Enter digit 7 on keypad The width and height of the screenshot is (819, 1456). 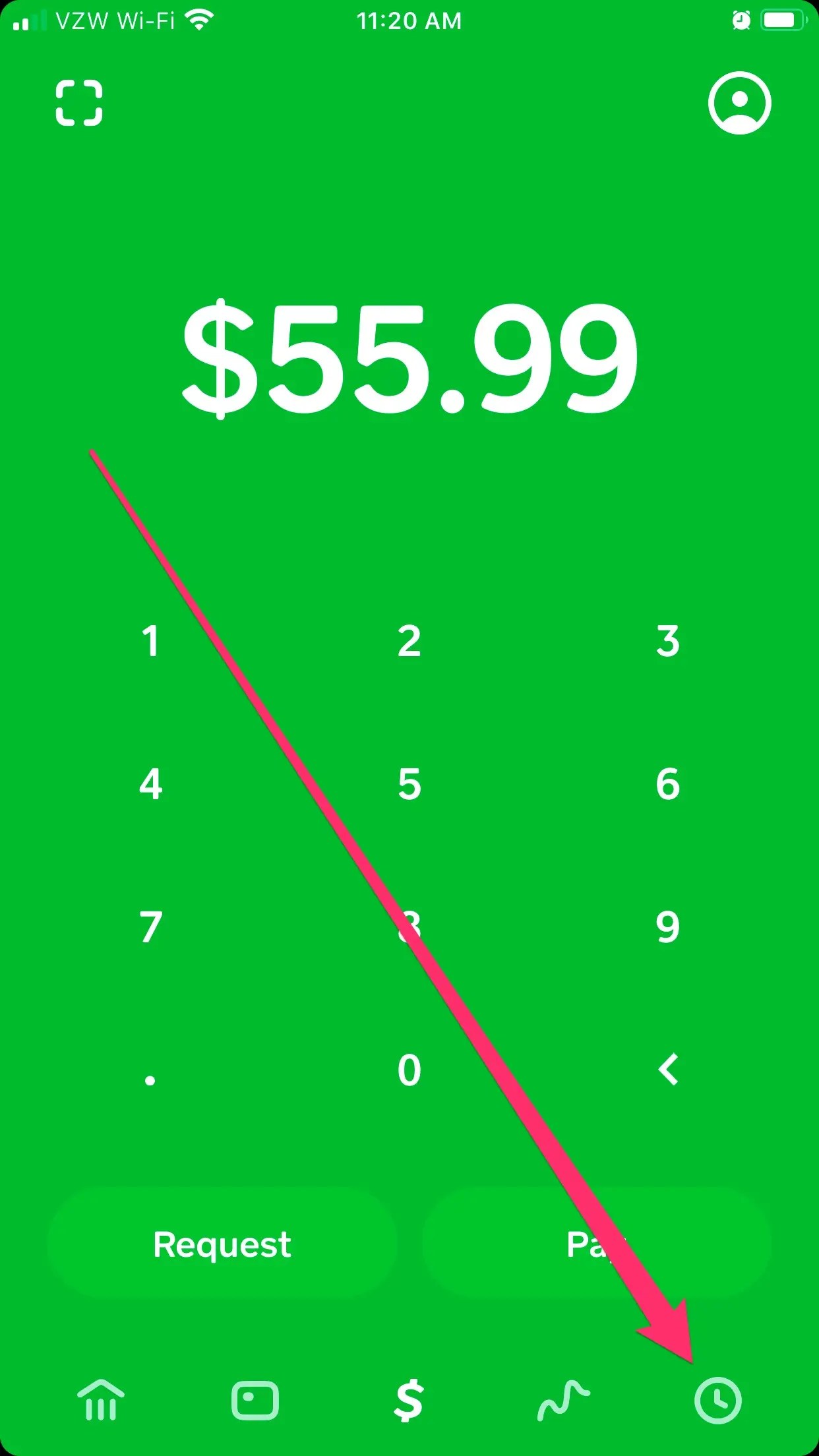(151, 927)
